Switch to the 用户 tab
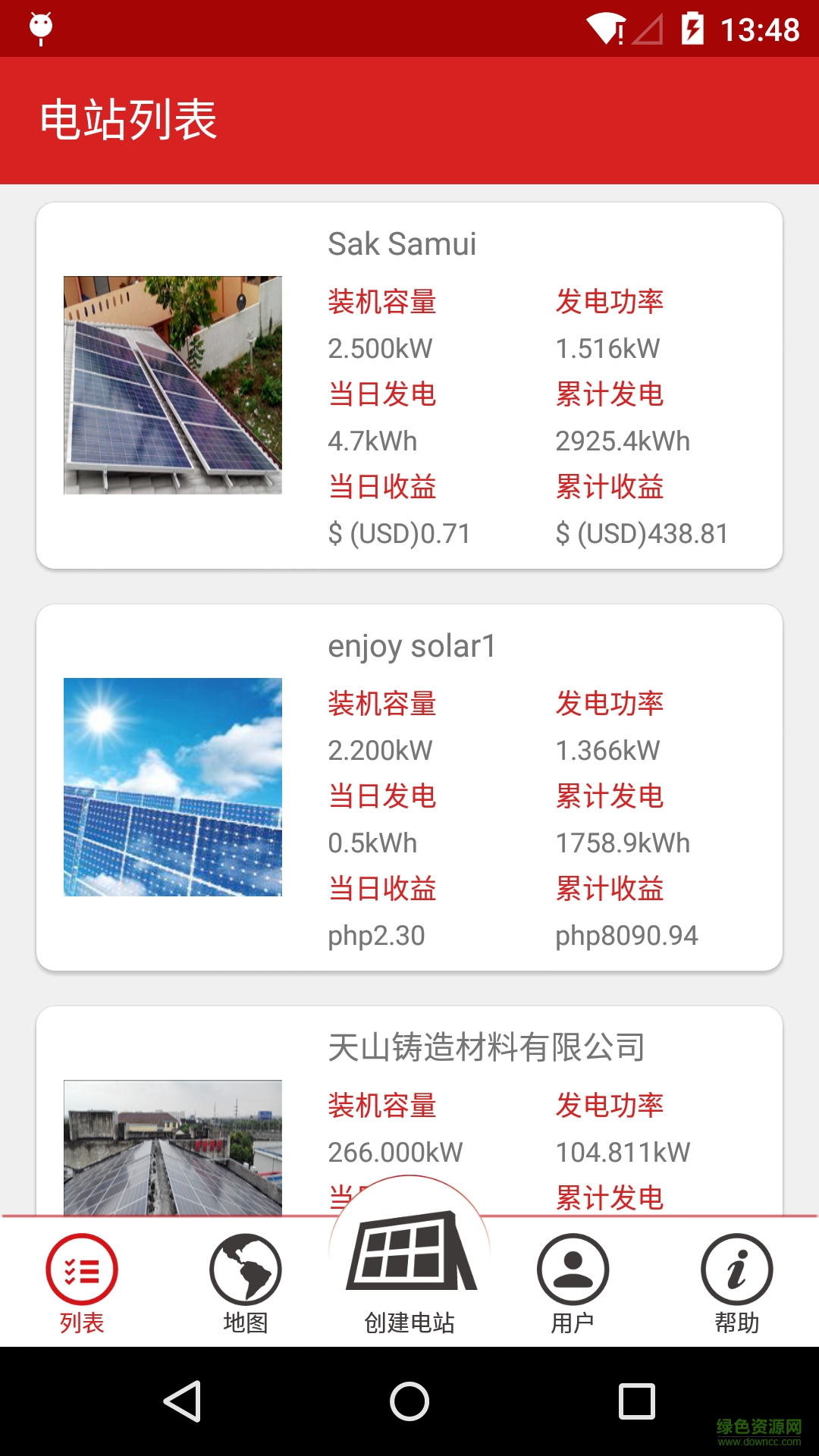 point(573,1282)
